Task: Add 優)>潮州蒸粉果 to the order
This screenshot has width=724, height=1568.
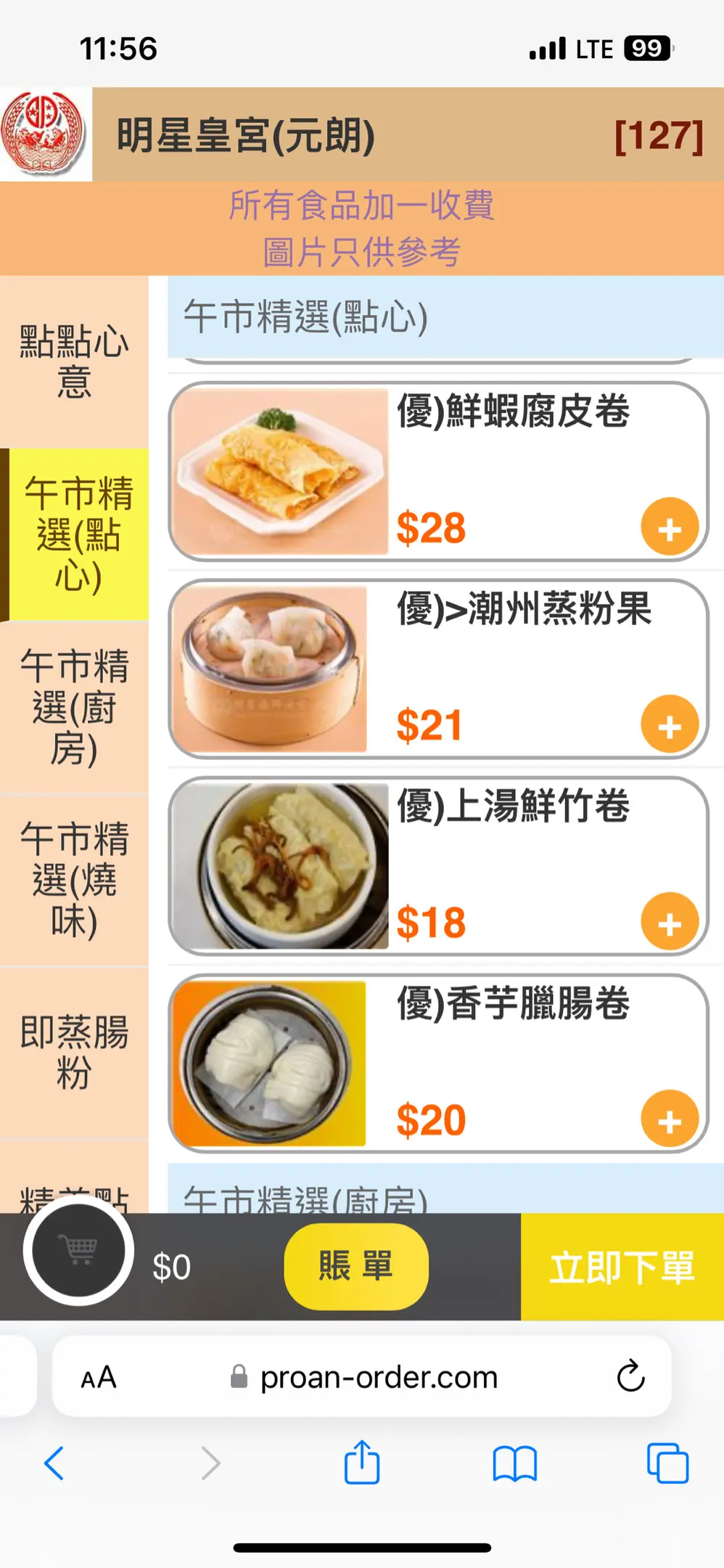Action: [669, 724]
